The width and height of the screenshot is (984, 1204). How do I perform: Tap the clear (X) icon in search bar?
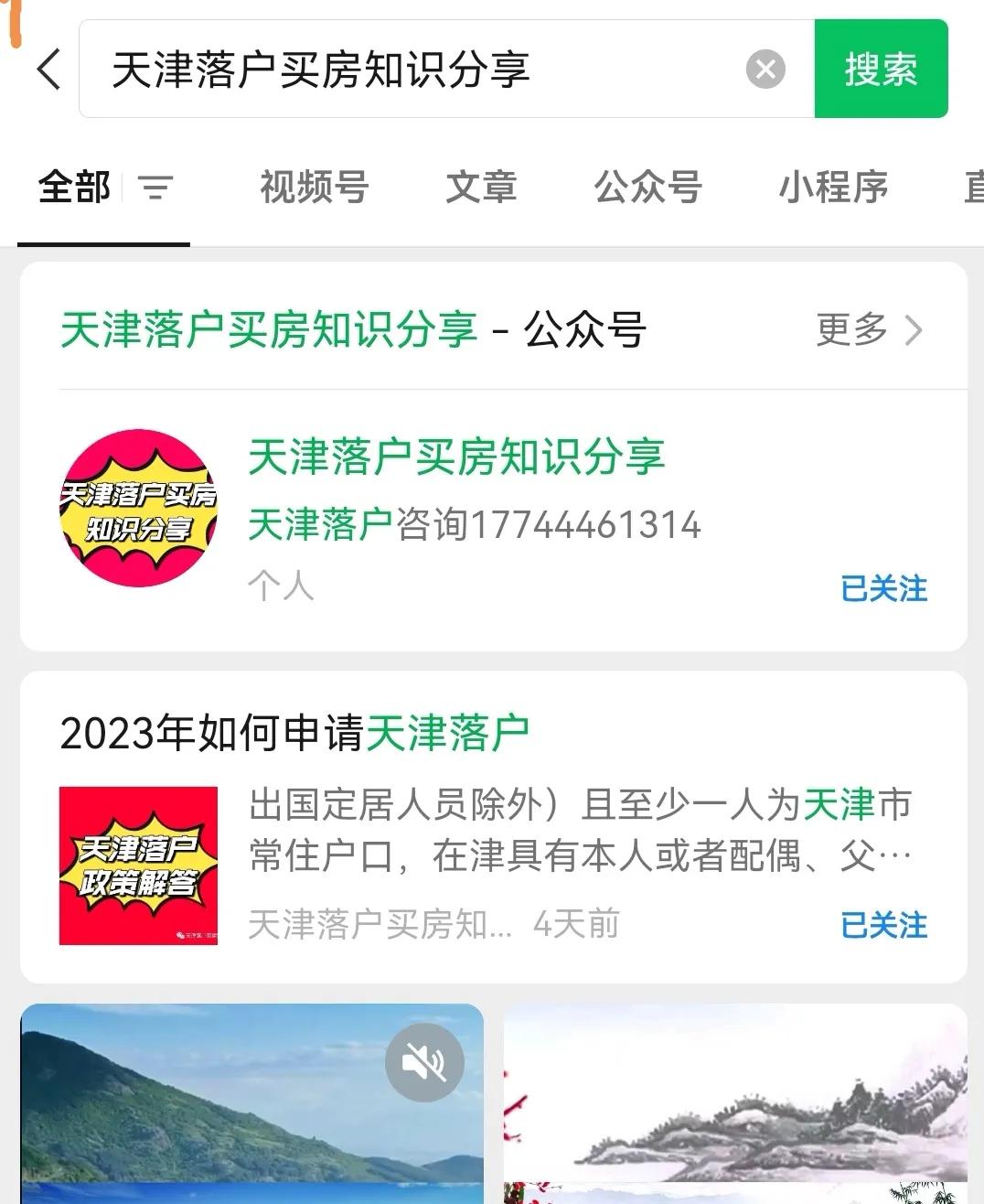[x=765, y=70]
